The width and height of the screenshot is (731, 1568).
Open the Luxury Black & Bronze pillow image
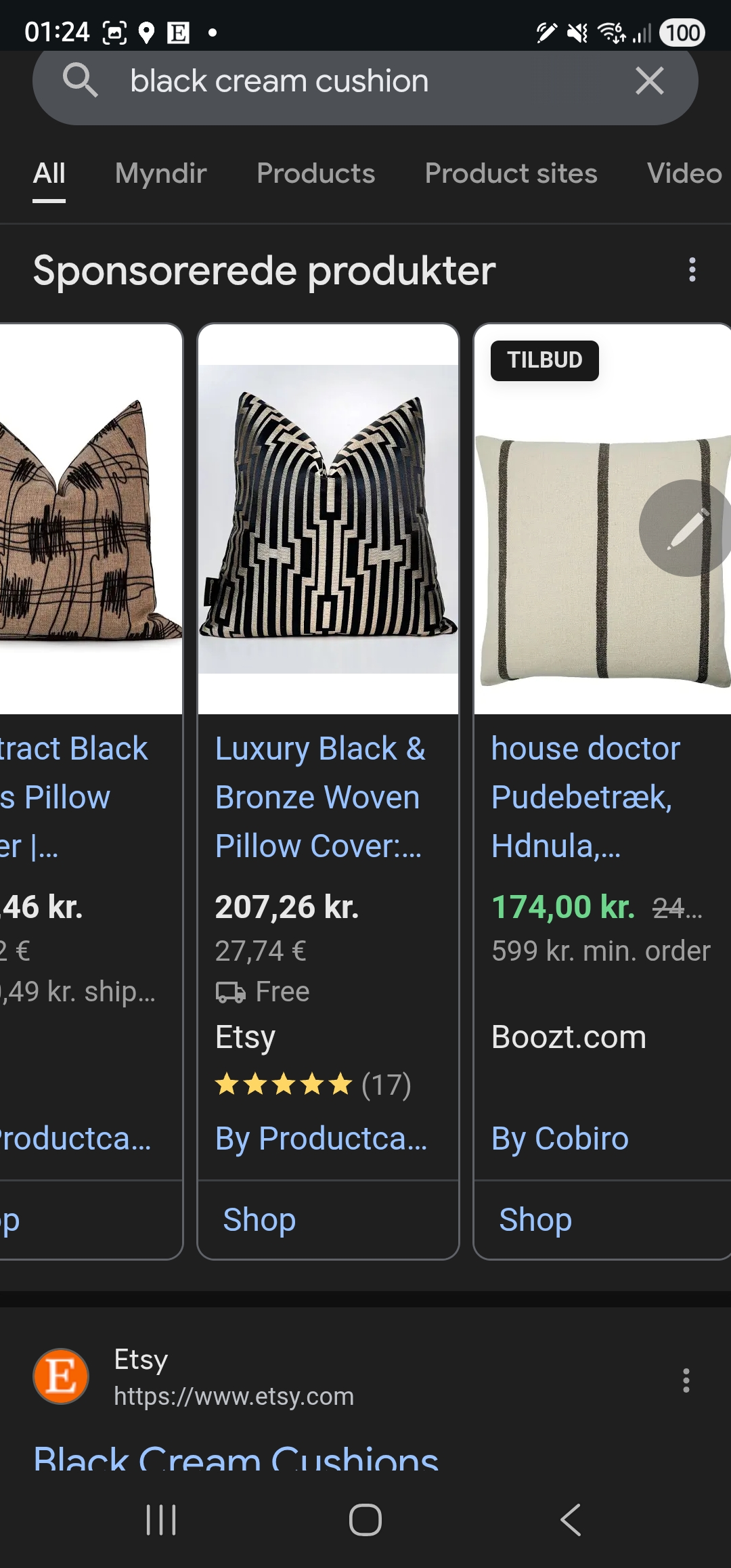click(328, 519)
